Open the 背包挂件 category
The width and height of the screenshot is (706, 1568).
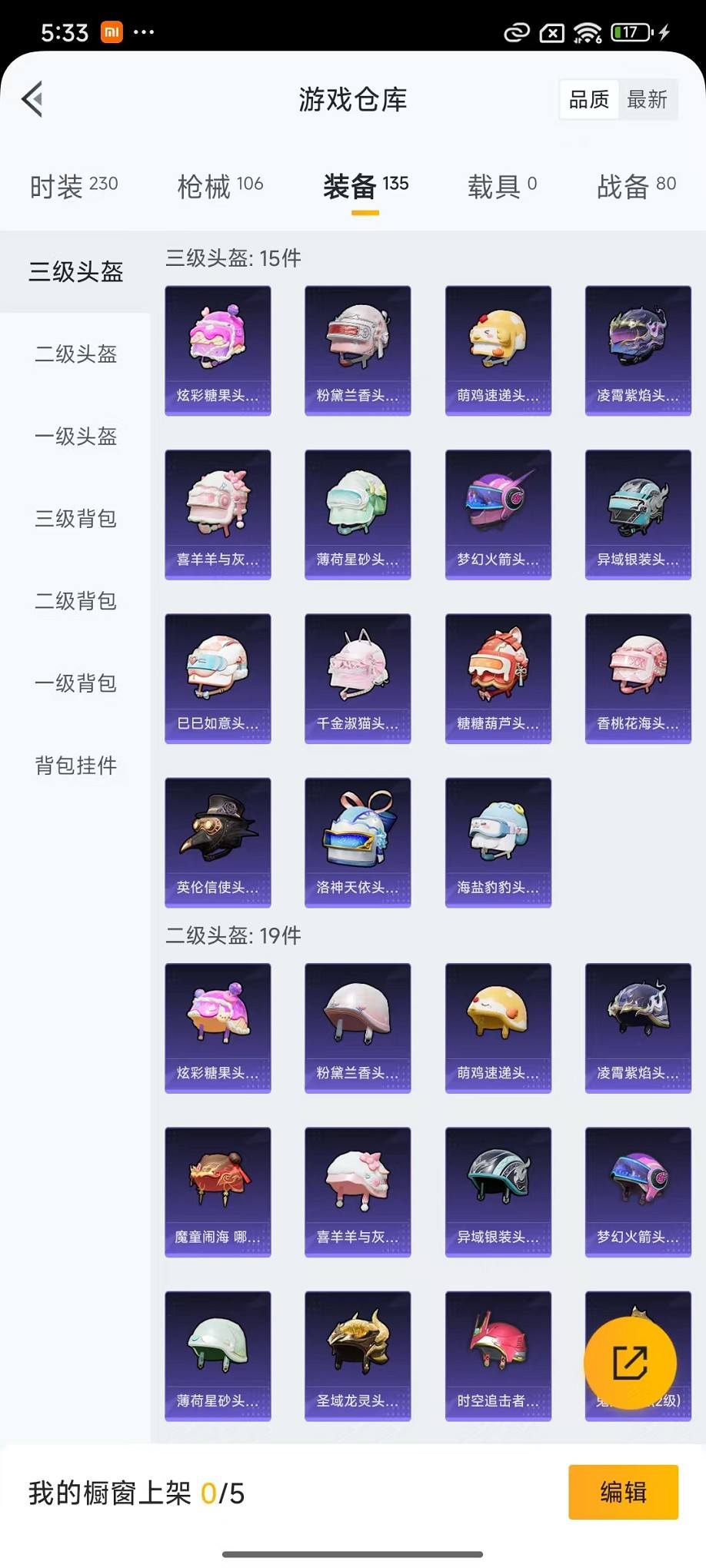75,766
